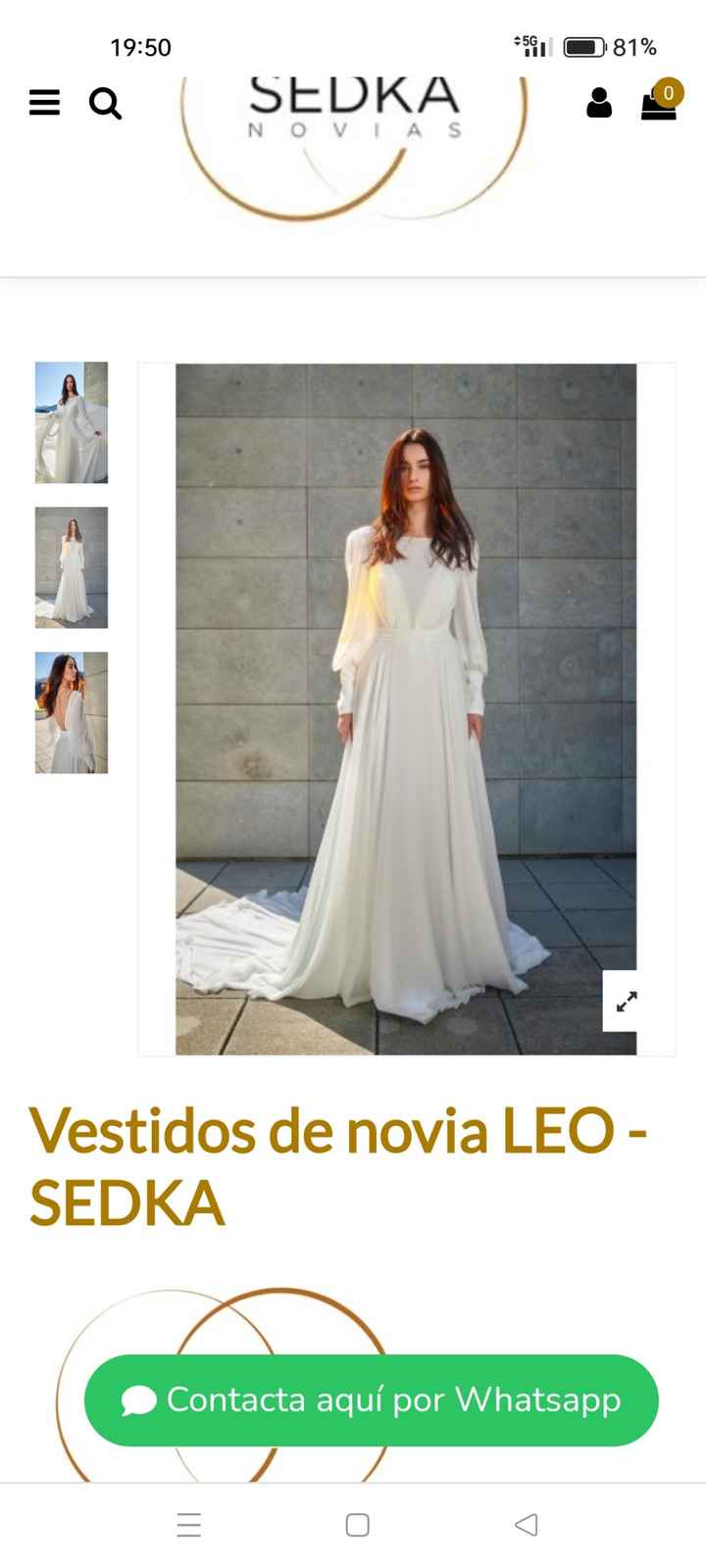Image resolution: width=706 pixels, height=1568 pixels.
Task: Tap the 5G signal indicator
Action: (x=529, y=45)
